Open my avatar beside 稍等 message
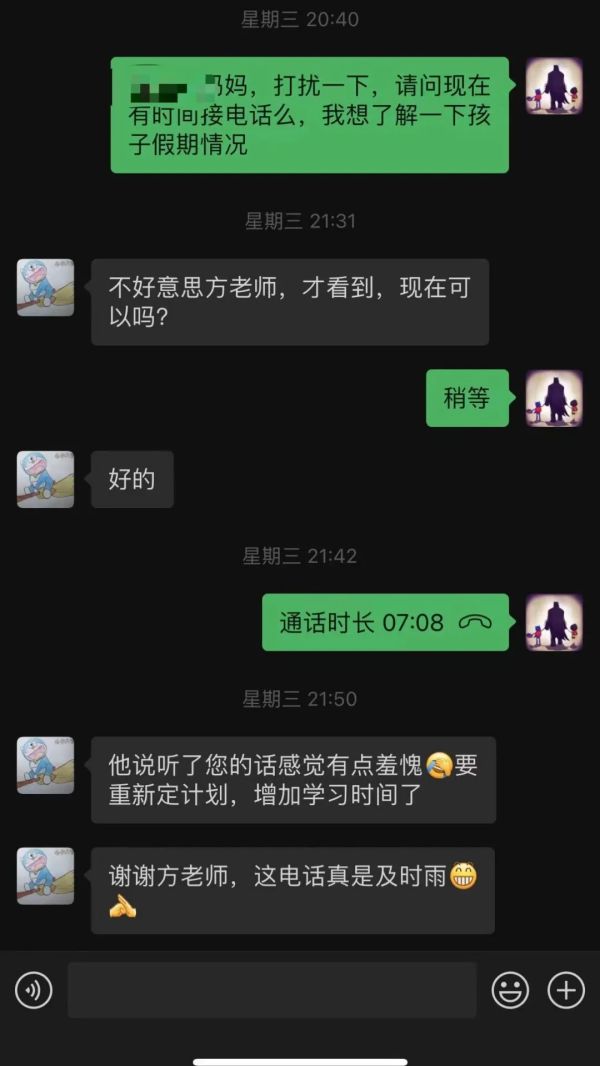Screen dimensions: 600x1066 coord(554,398)
